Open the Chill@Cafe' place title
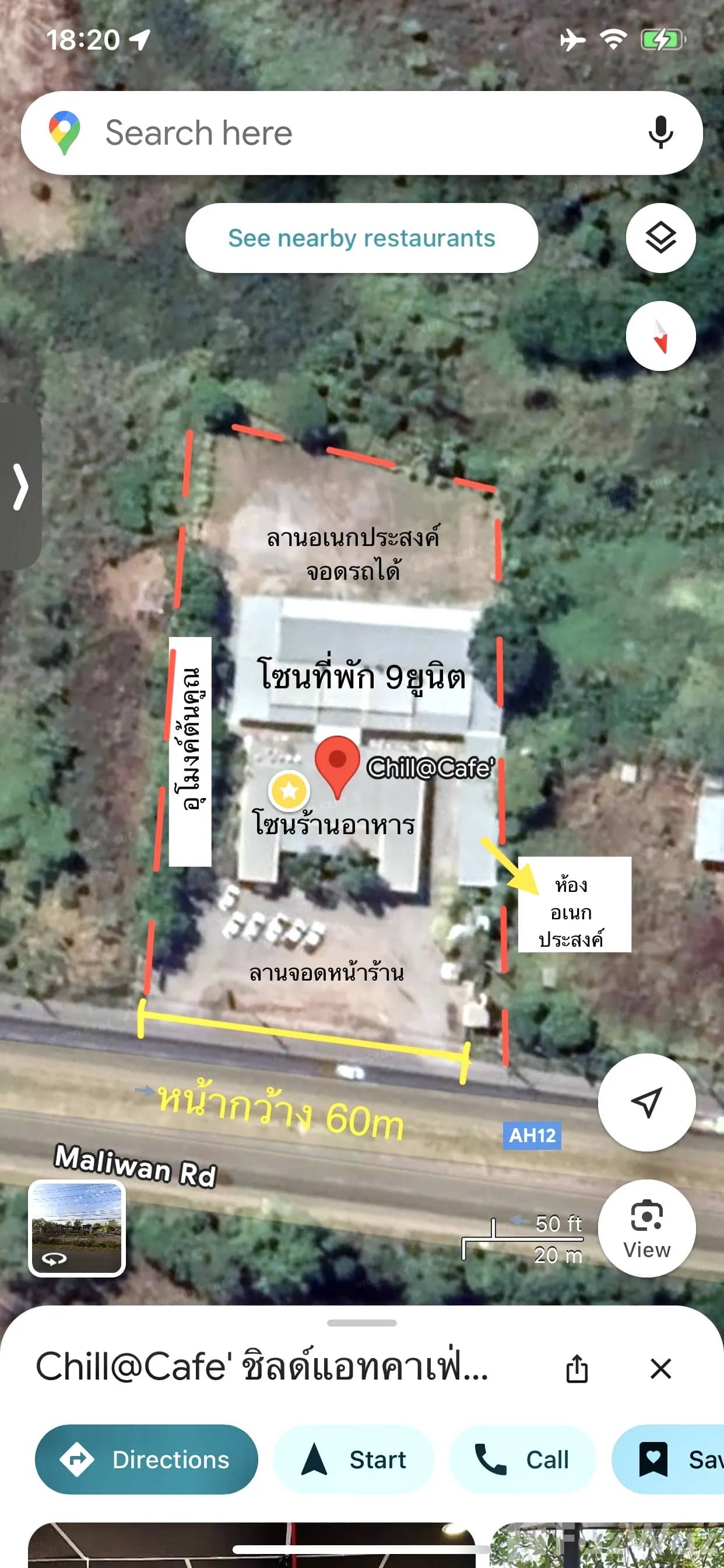Viewport: 724px width, 1568px height. [262, 1370]
